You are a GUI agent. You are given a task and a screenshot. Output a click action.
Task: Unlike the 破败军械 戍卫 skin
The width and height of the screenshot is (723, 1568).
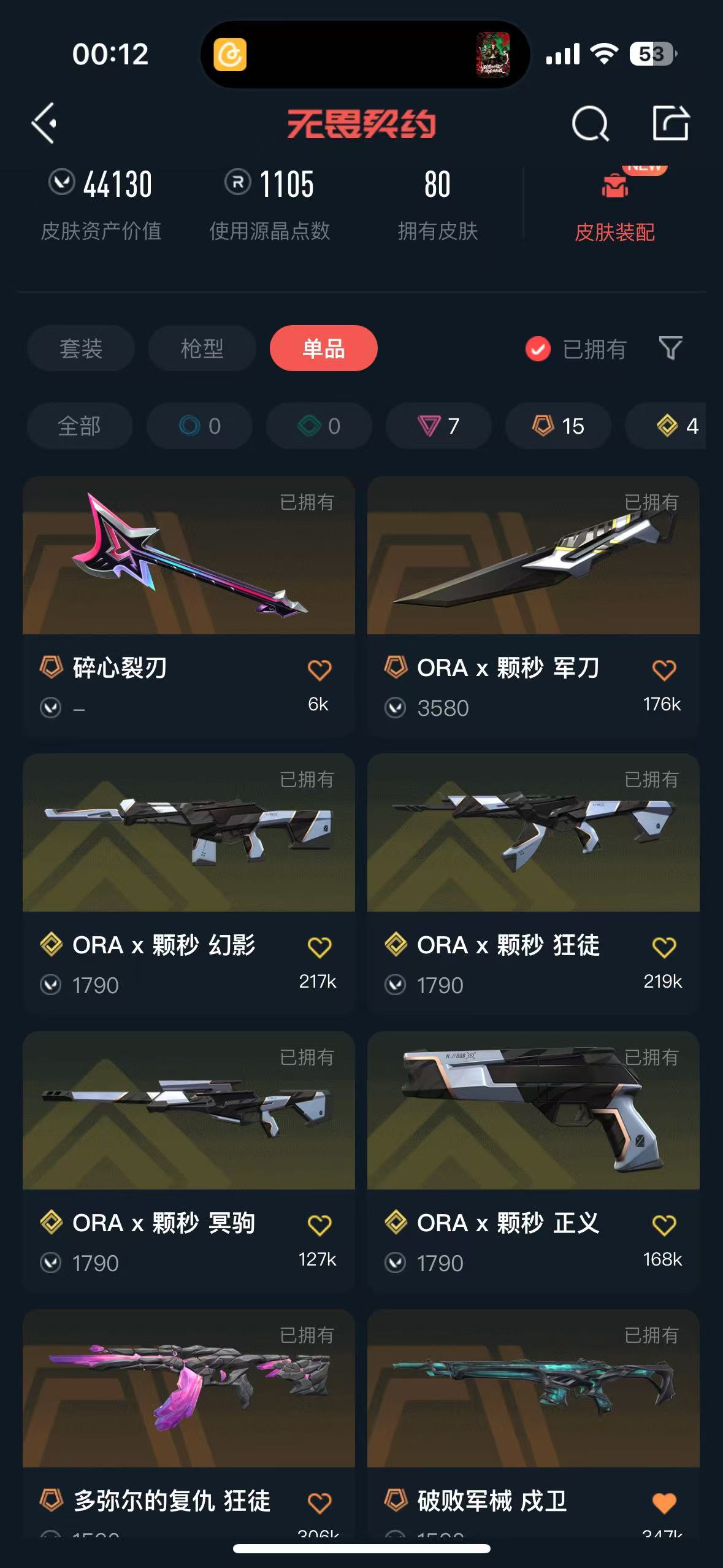click(664, 1502)
